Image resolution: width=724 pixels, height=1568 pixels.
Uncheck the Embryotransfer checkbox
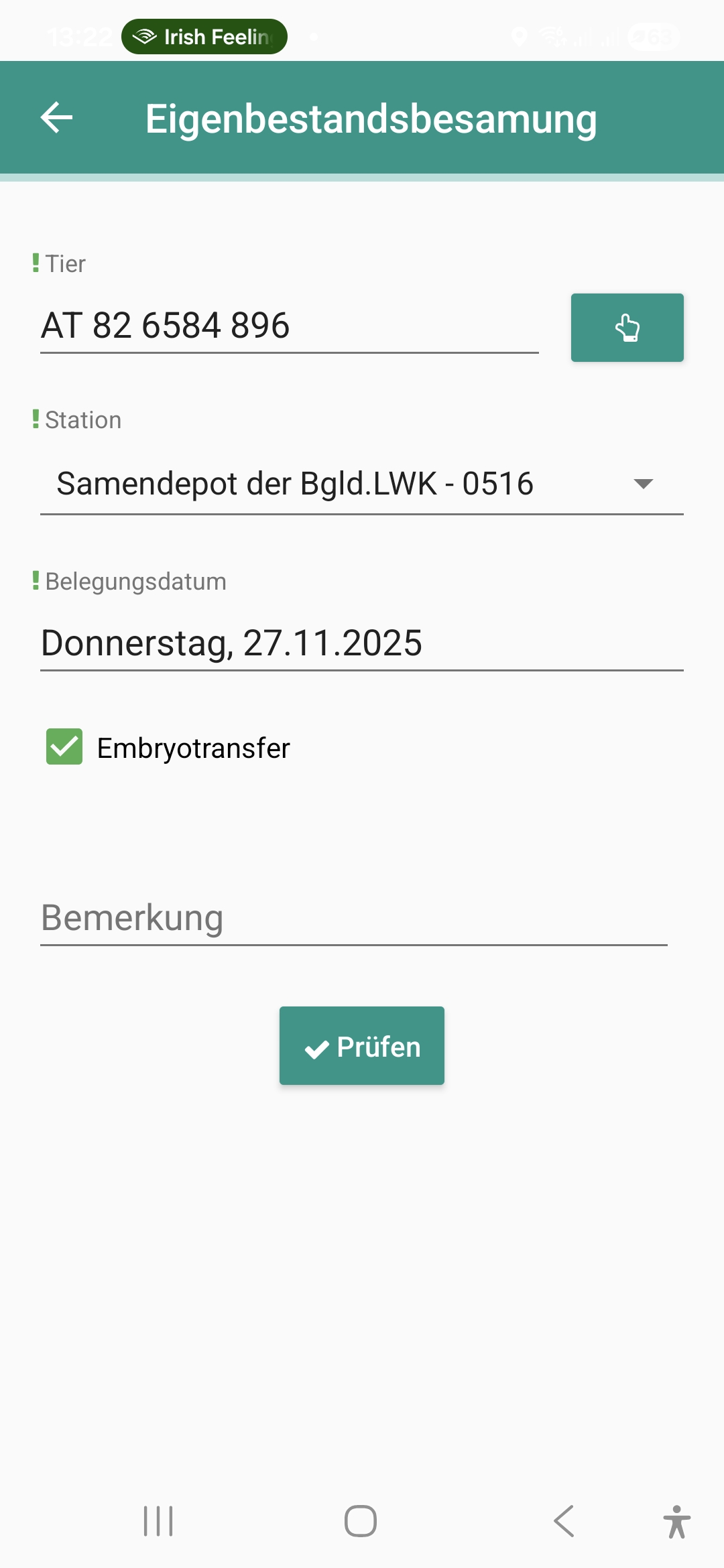click(64, 746)
